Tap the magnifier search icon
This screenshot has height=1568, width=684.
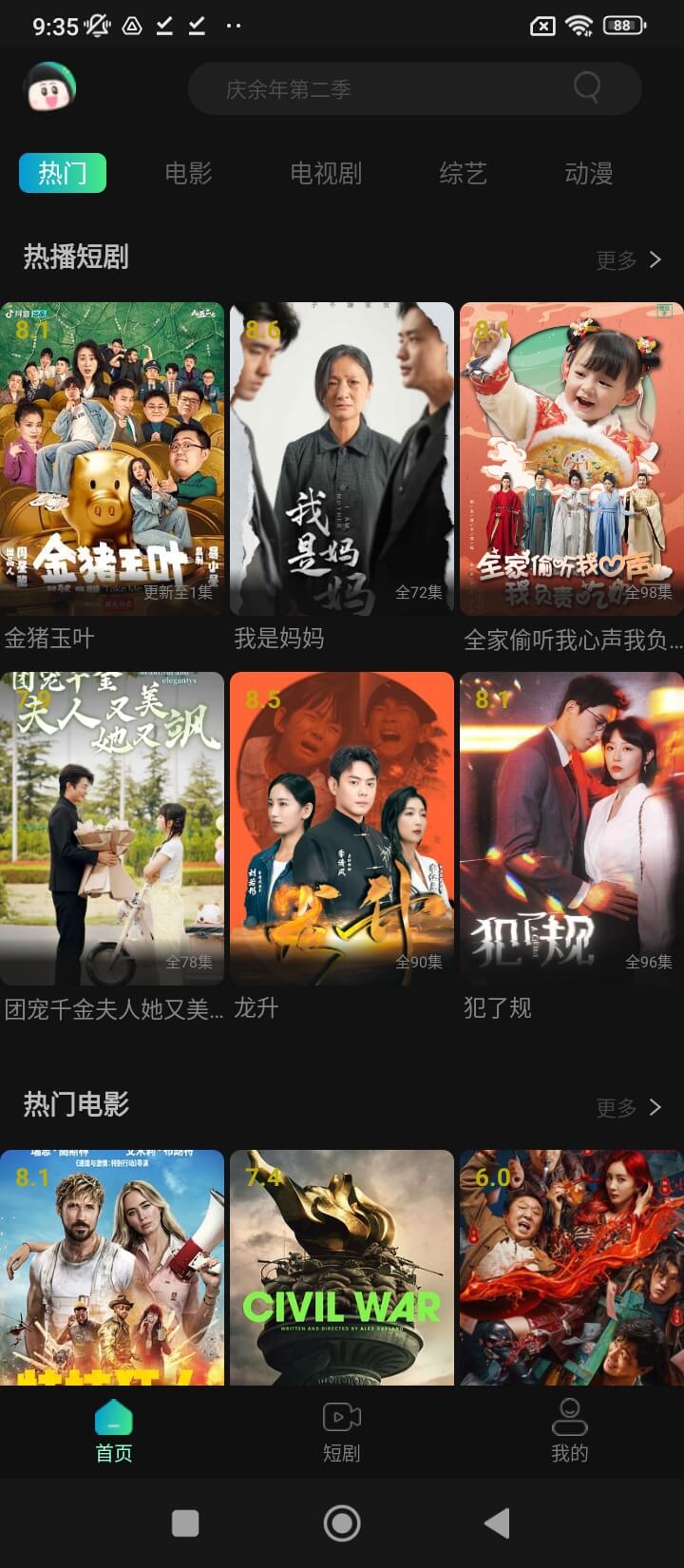coord(588,88)
